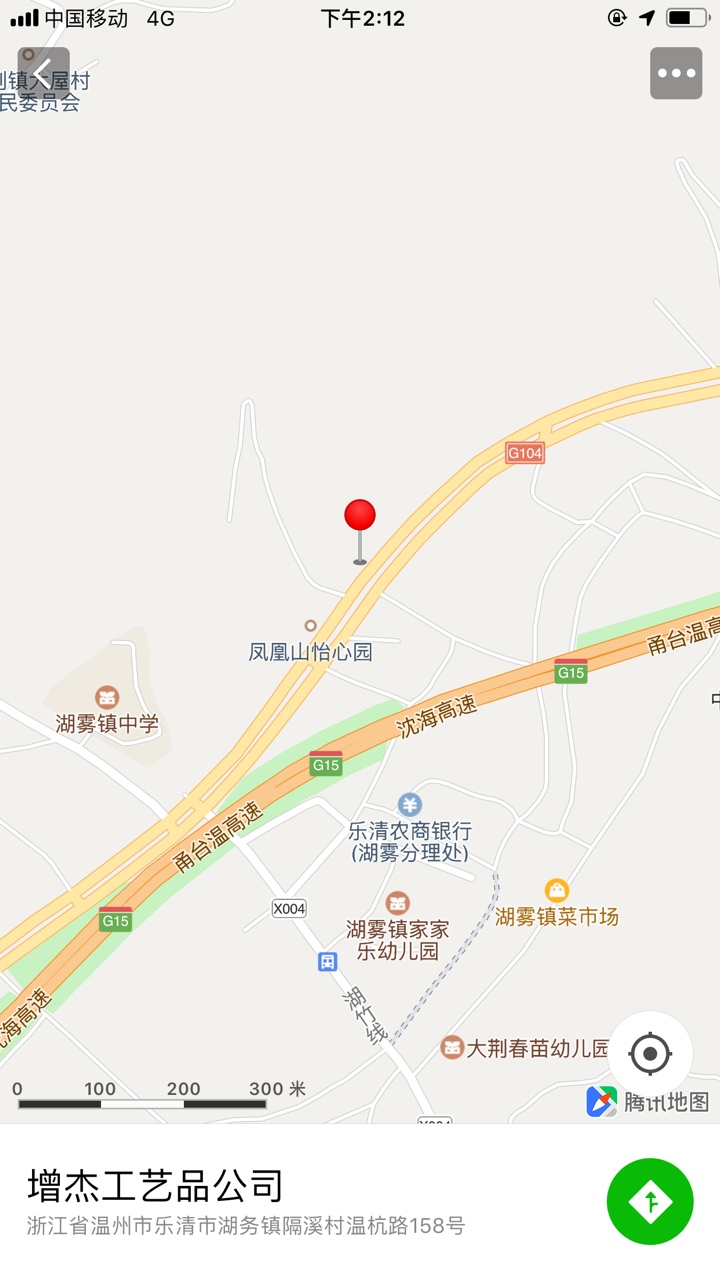Open the three-dot overflow menu

point(676,73)
